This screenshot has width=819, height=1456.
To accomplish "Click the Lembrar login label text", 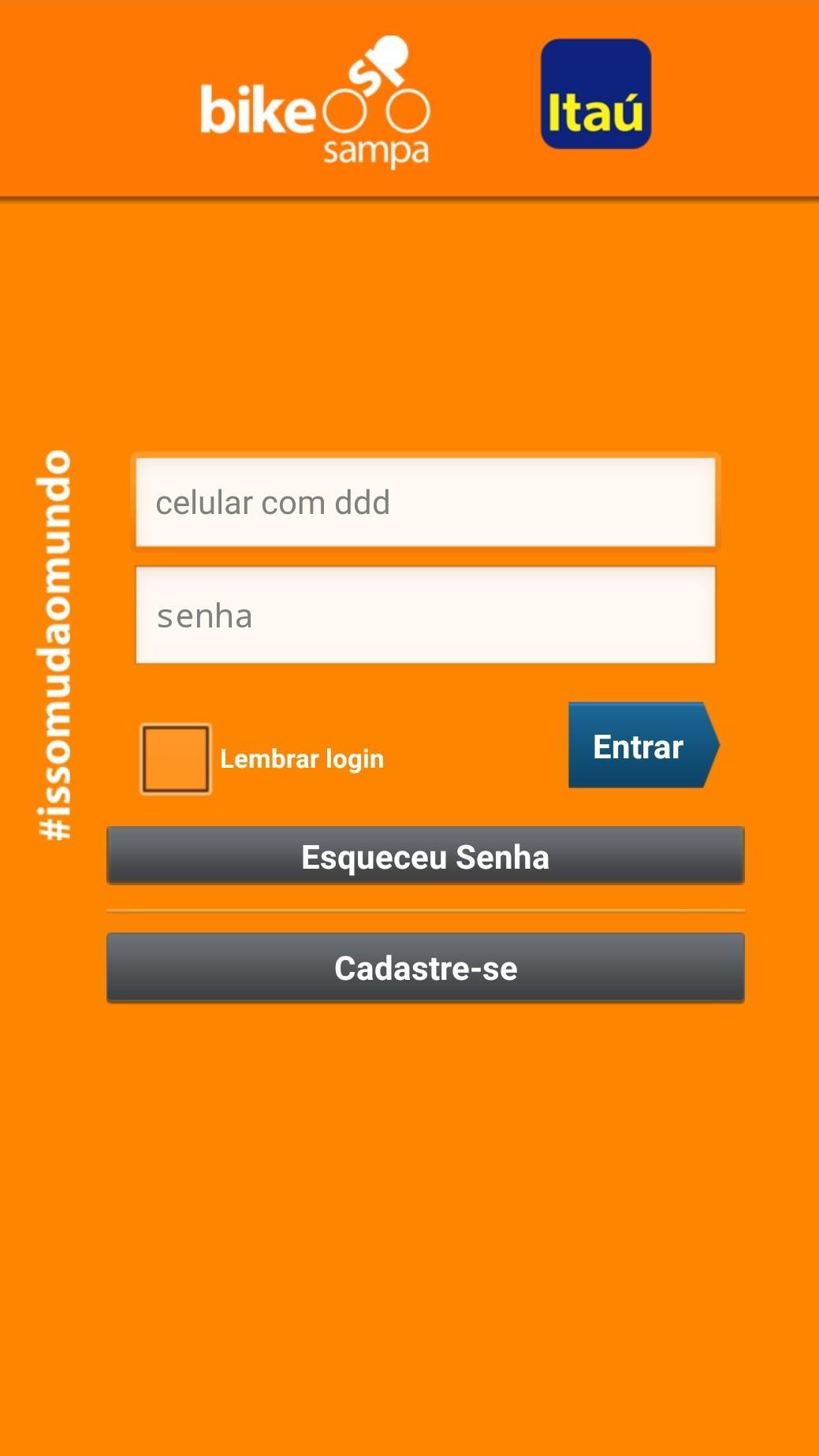I will coord(302,758).
